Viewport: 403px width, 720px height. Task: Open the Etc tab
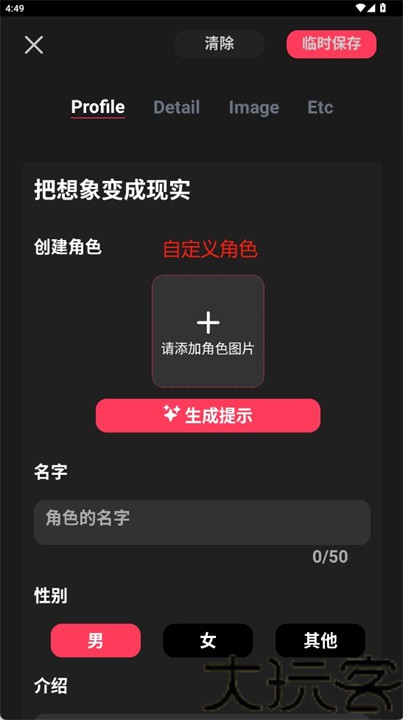[320, 107]
